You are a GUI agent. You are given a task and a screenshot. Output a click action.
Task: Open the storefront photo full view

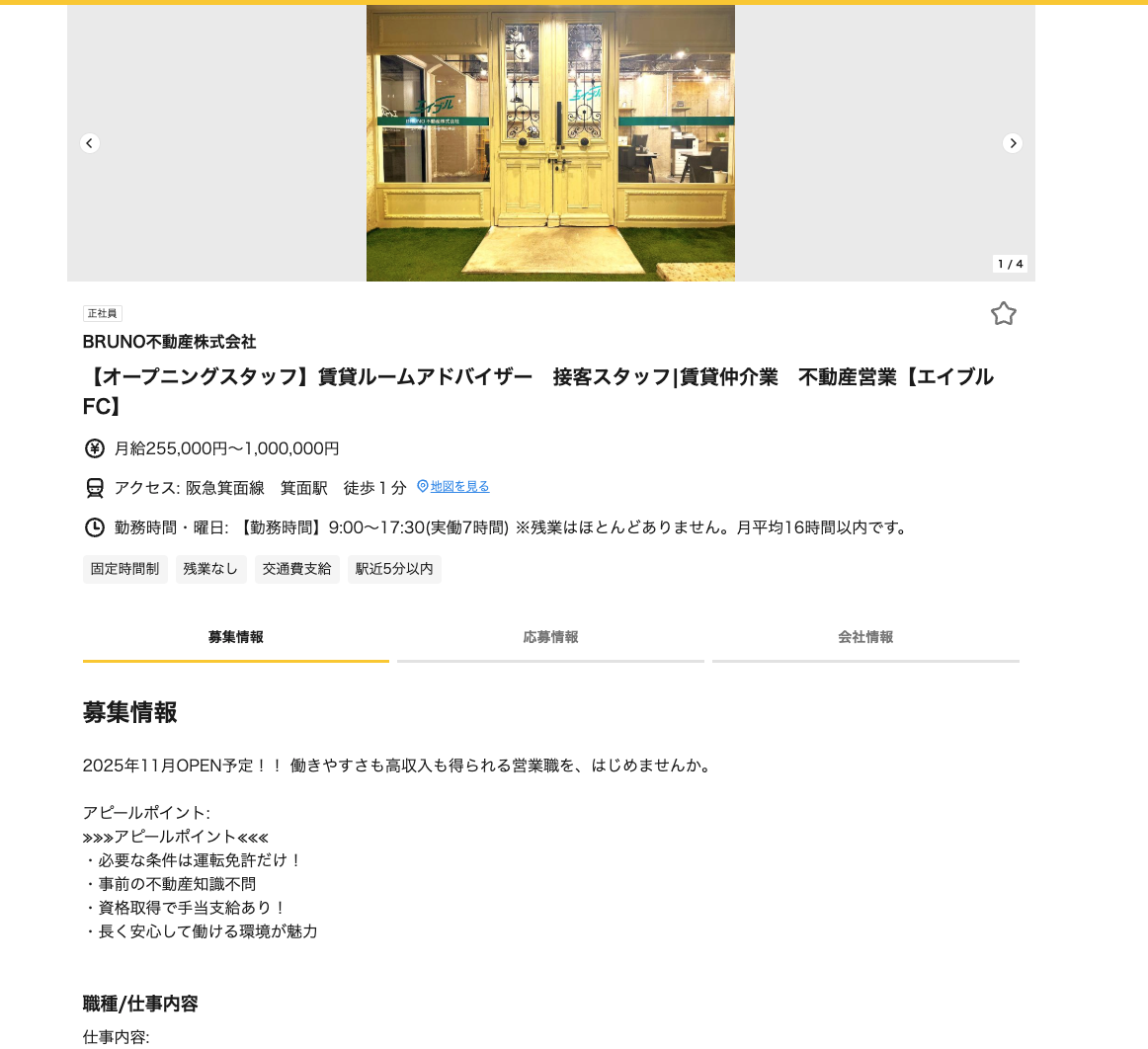550,143
